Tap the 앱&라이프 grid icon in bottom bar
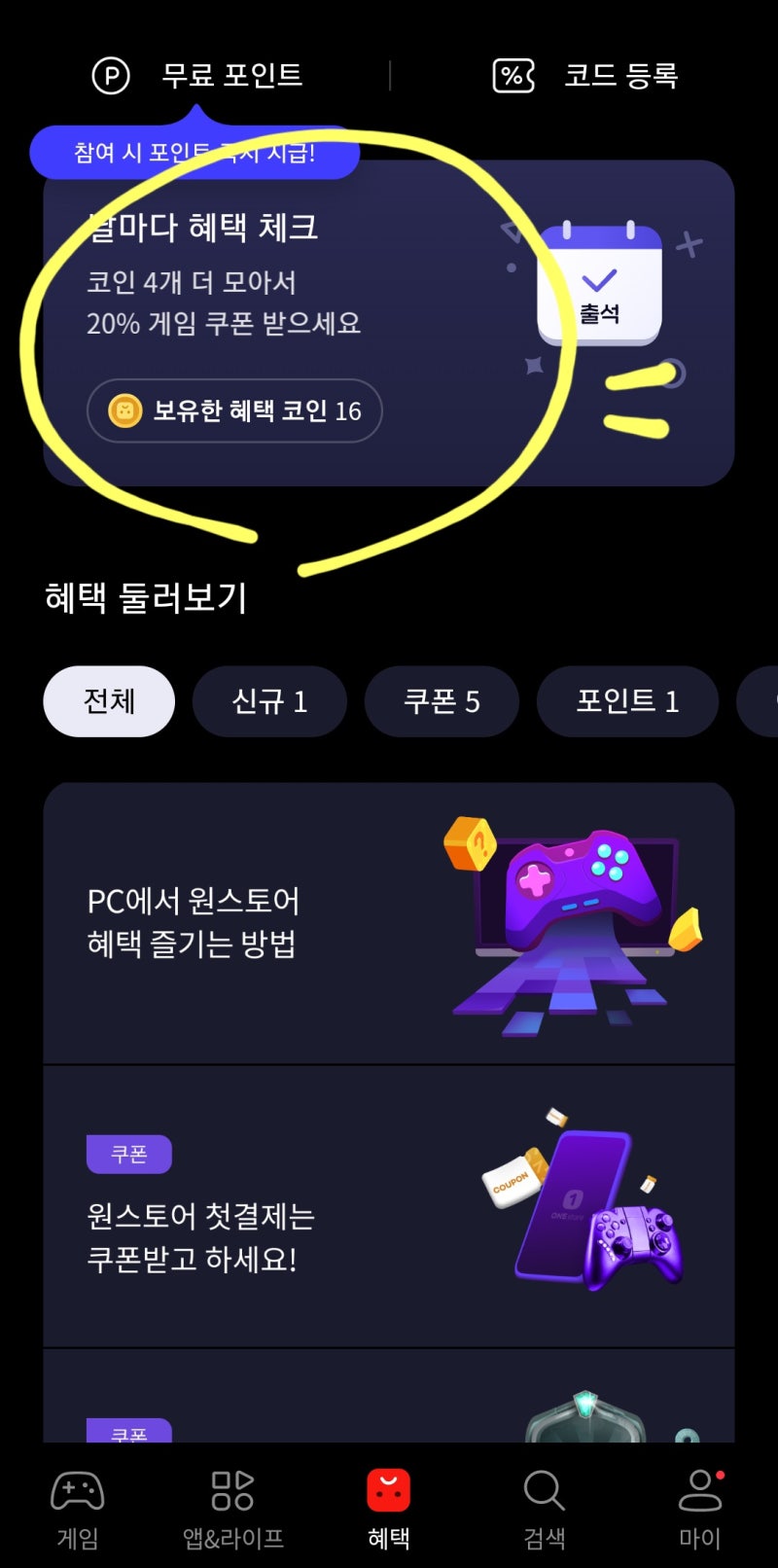 click(x=232, y=1490)
